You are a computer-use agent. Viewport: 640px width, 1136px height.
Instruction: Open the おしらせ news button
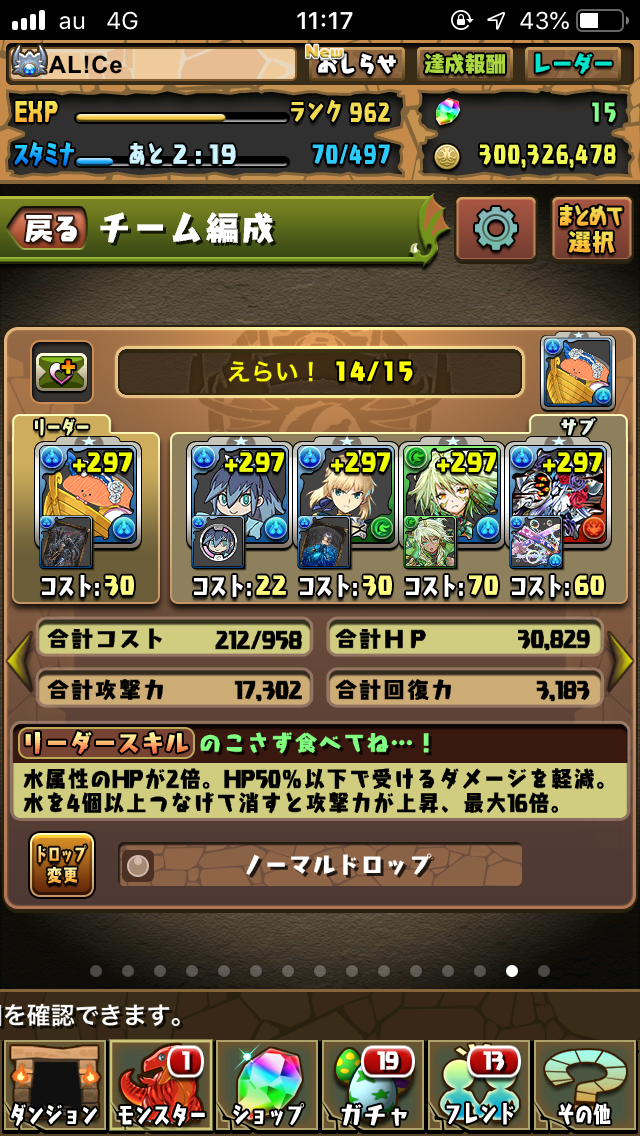359,65
